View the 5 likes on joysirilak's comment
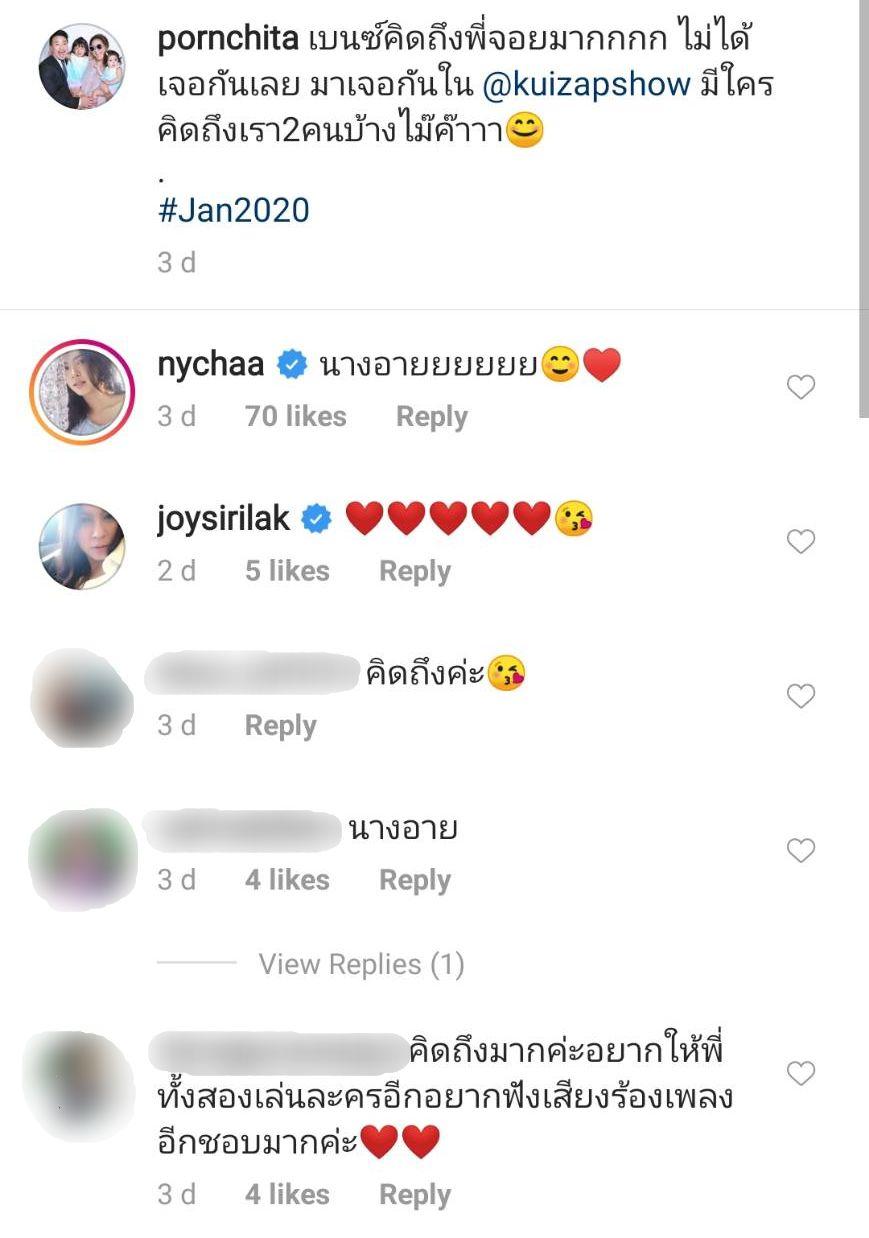869x1238 pixels. click(x=286, y=572)
